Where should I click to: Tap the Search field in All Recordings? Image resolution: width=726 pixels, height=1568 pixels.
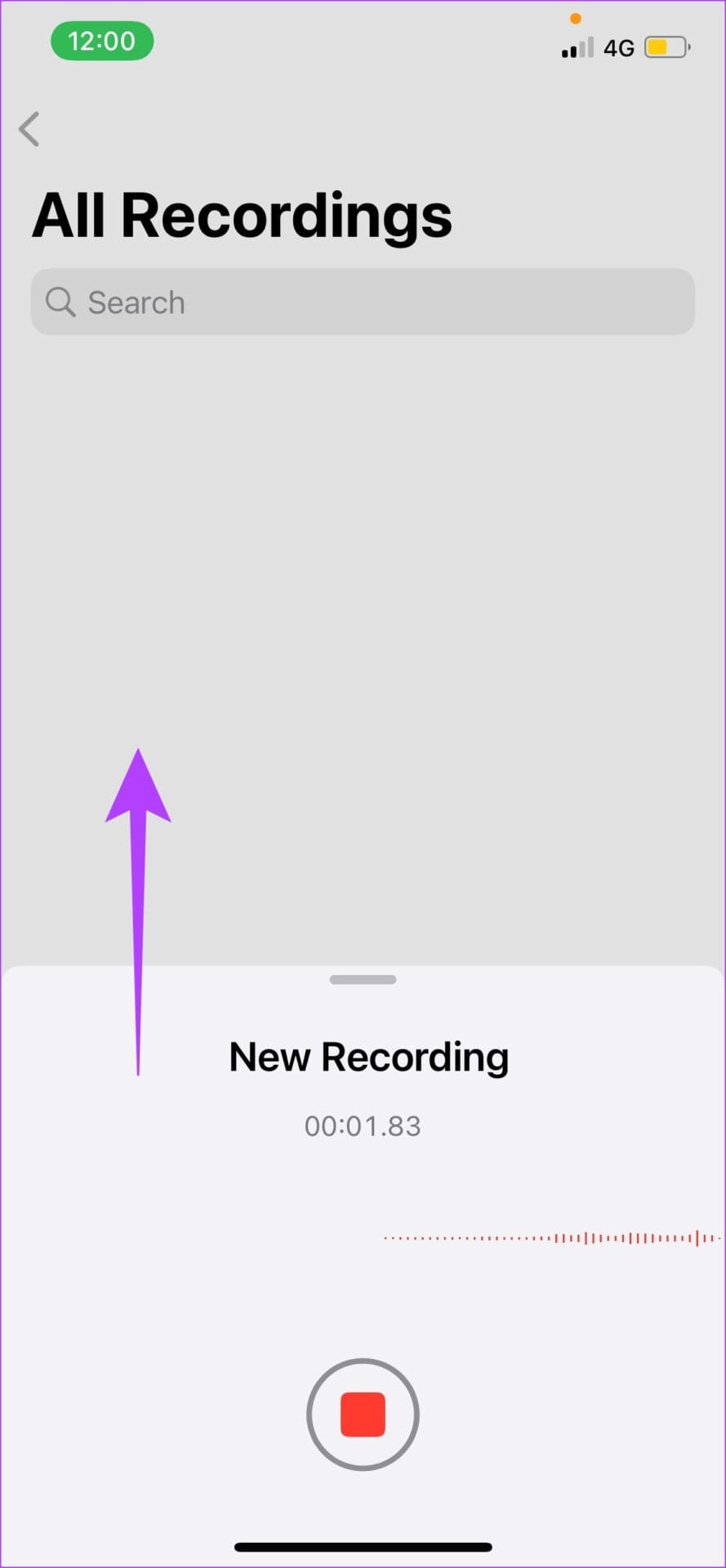pyautogui.click(x=363, y=302)
